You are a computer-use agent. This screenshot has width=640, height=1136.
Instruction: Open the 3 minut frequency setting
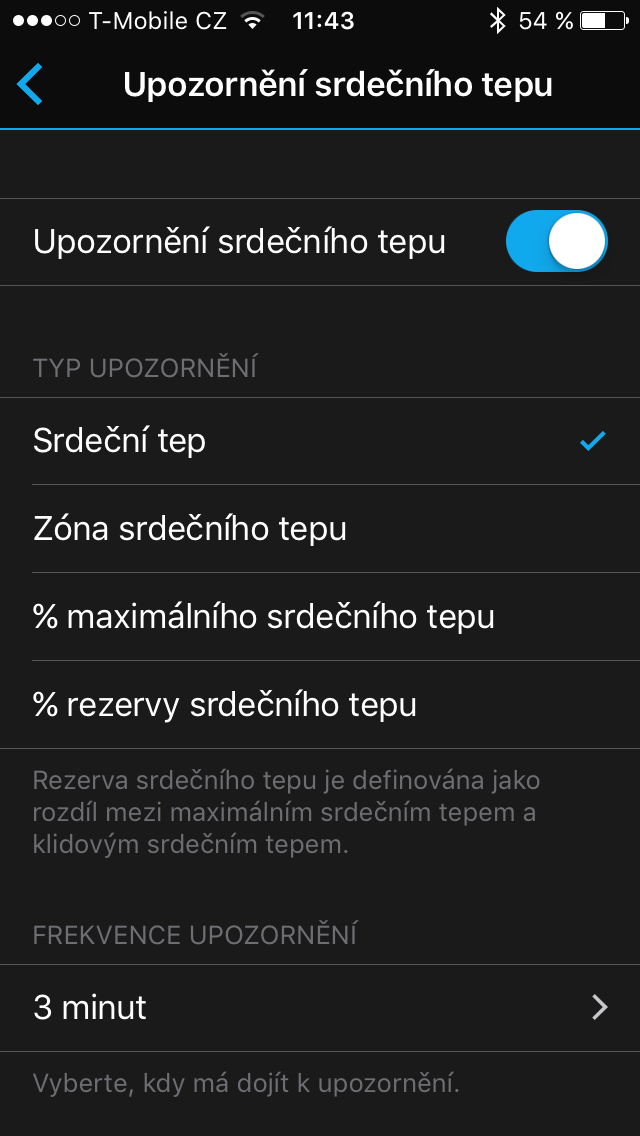coord(320,1008)
